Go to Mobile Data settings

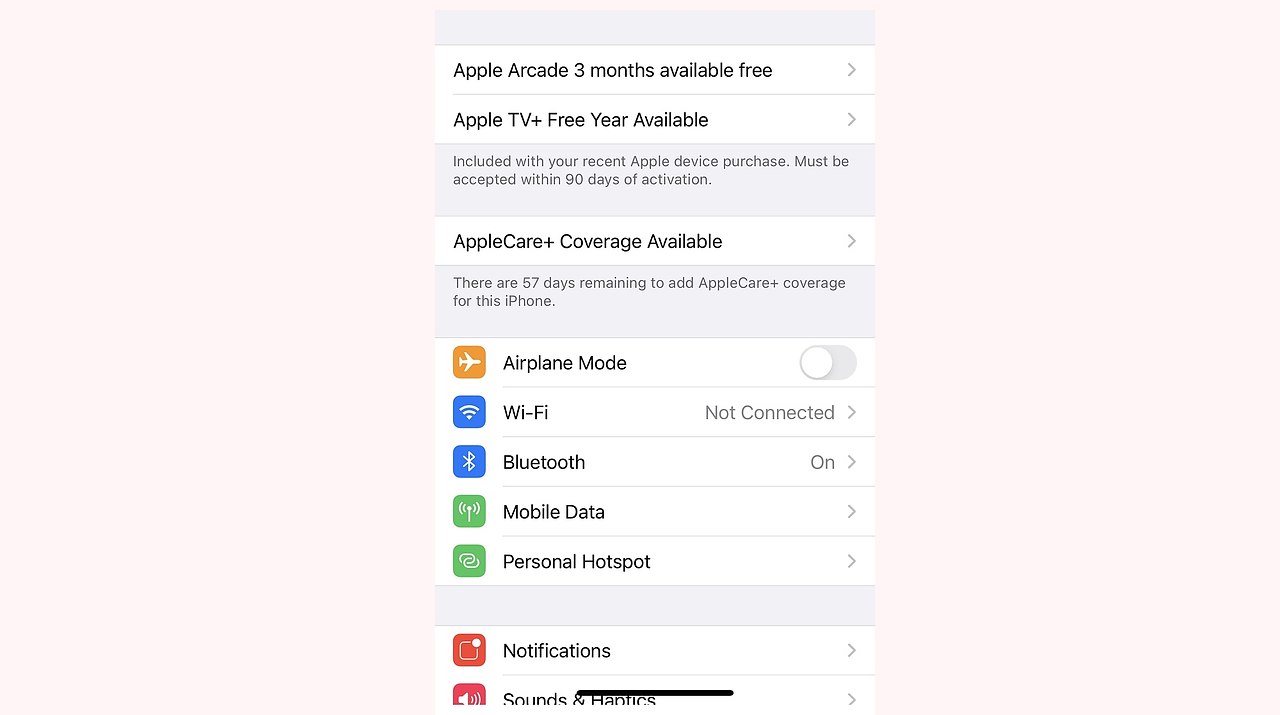pyautogui.click(x=654, y=512)
